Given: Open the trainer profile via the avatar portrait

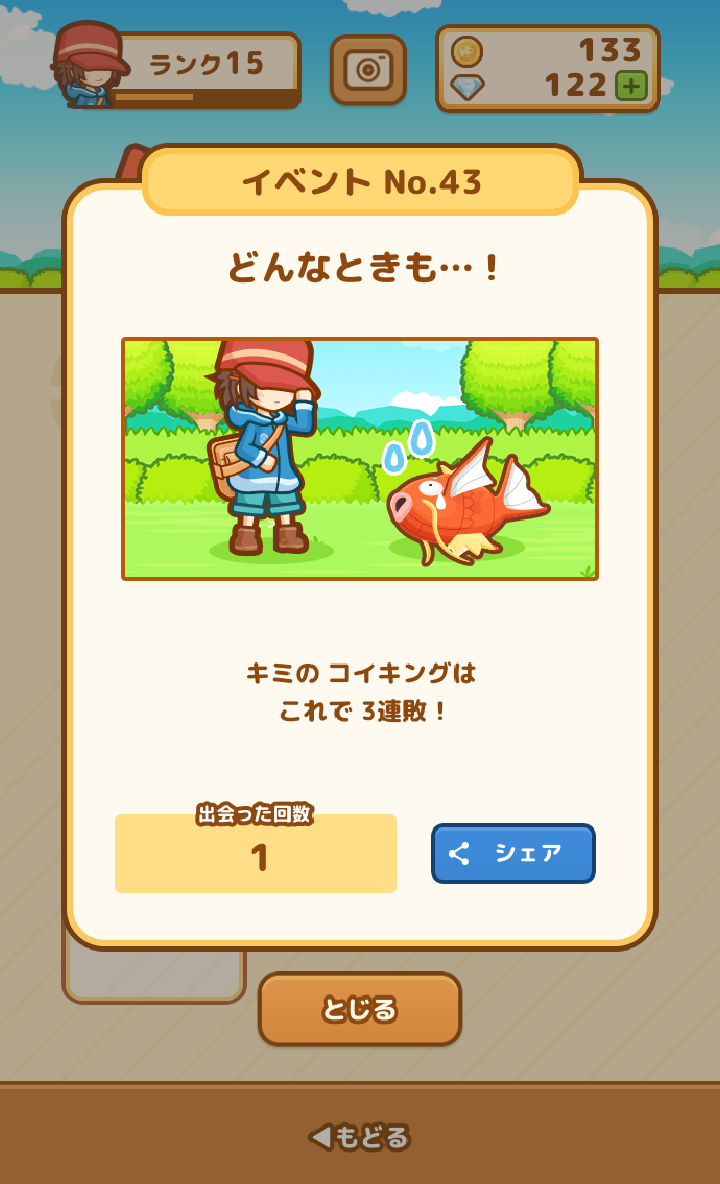Looking at the screenshot, I should point(85,70).
